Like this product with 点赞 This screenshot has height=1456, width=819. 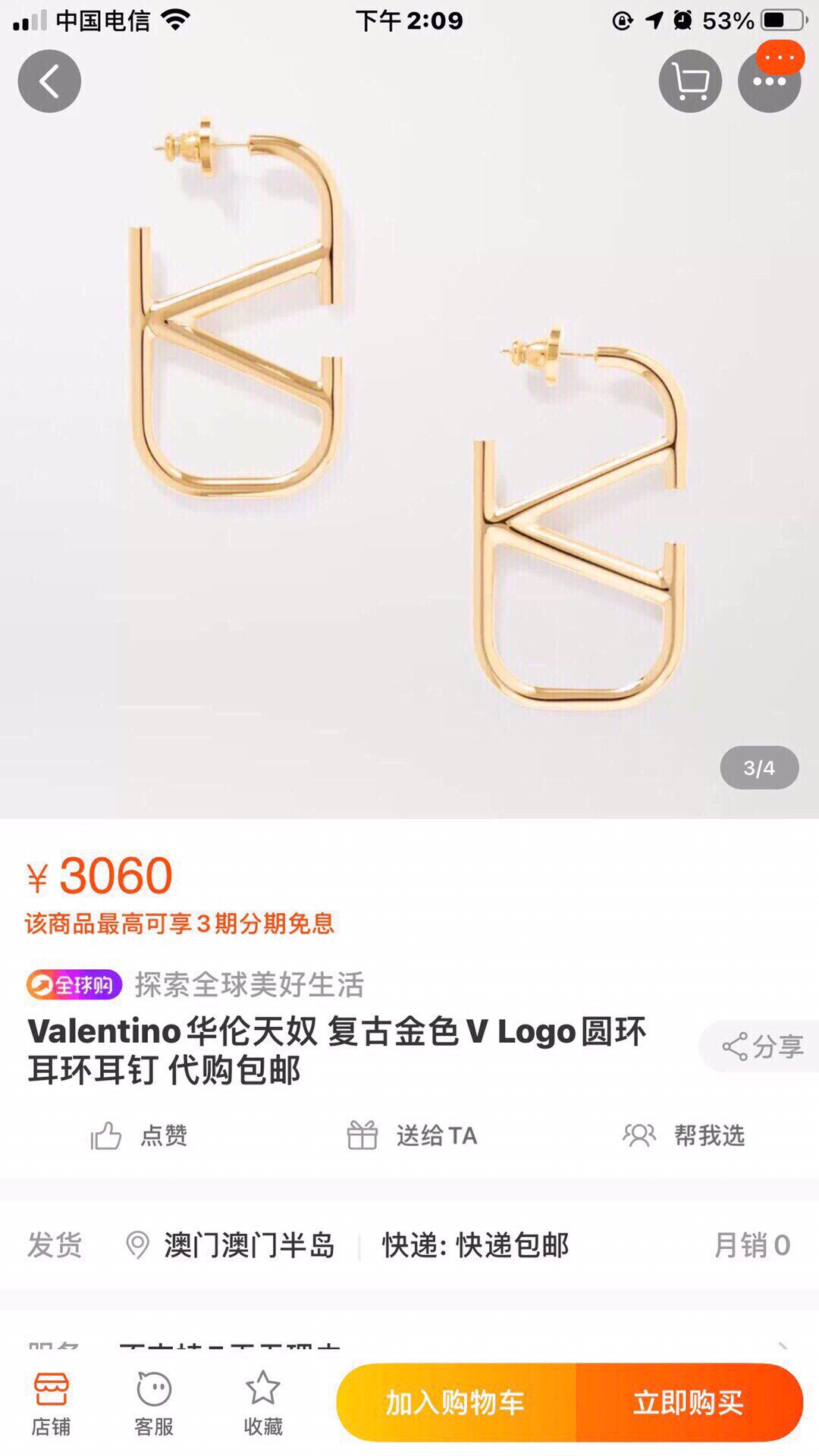tap(140, 1136)
